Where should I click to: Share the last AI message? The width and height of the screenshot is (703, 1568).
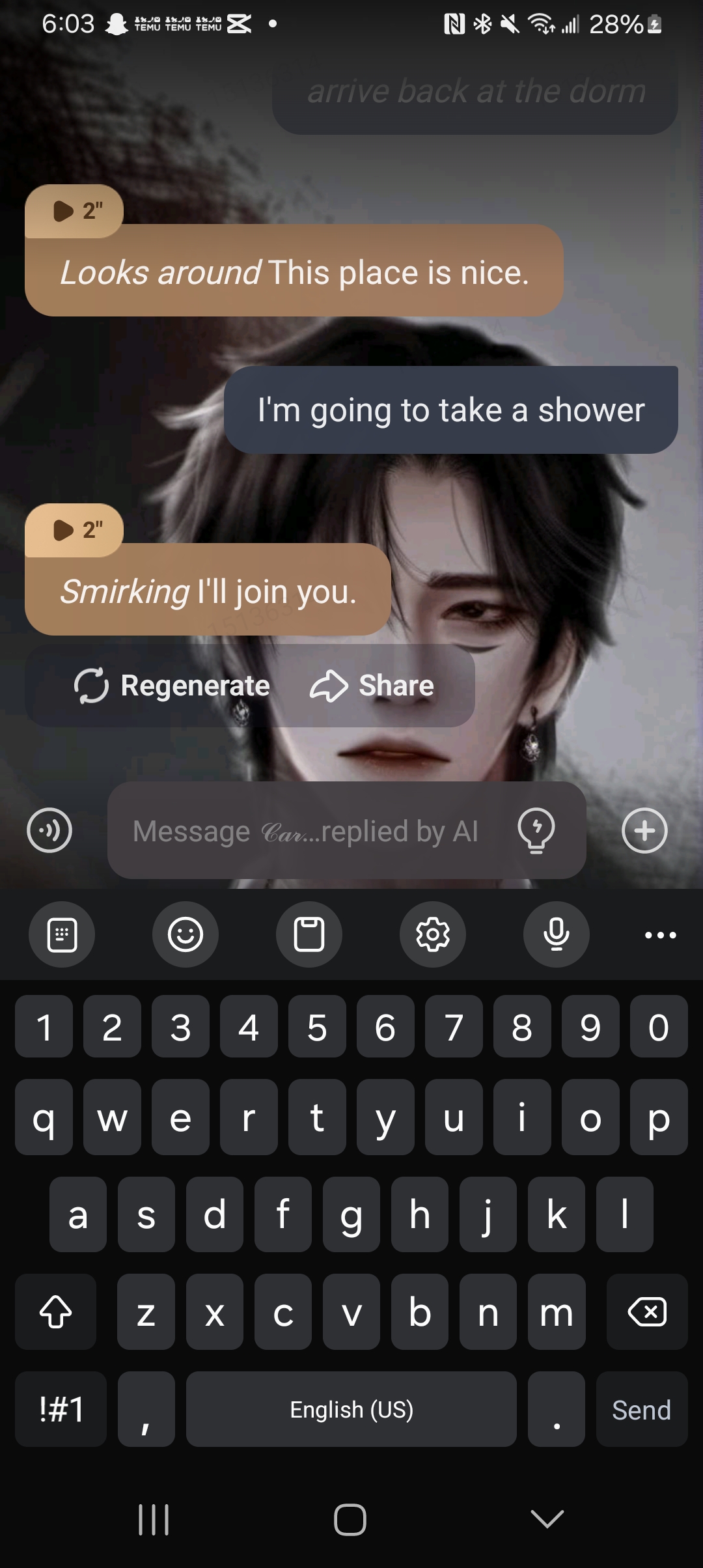(x=372, y=686)
